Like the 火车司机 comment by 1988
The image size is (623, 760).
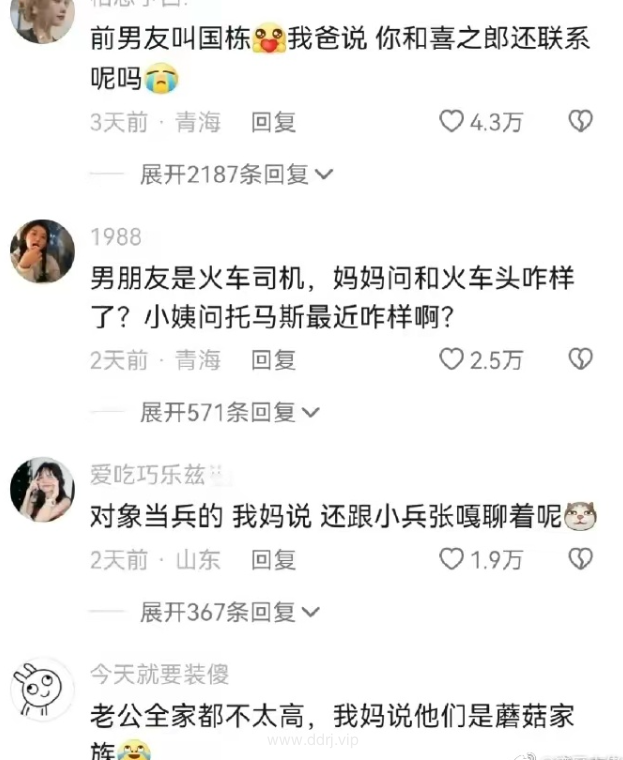coord(452,360)
